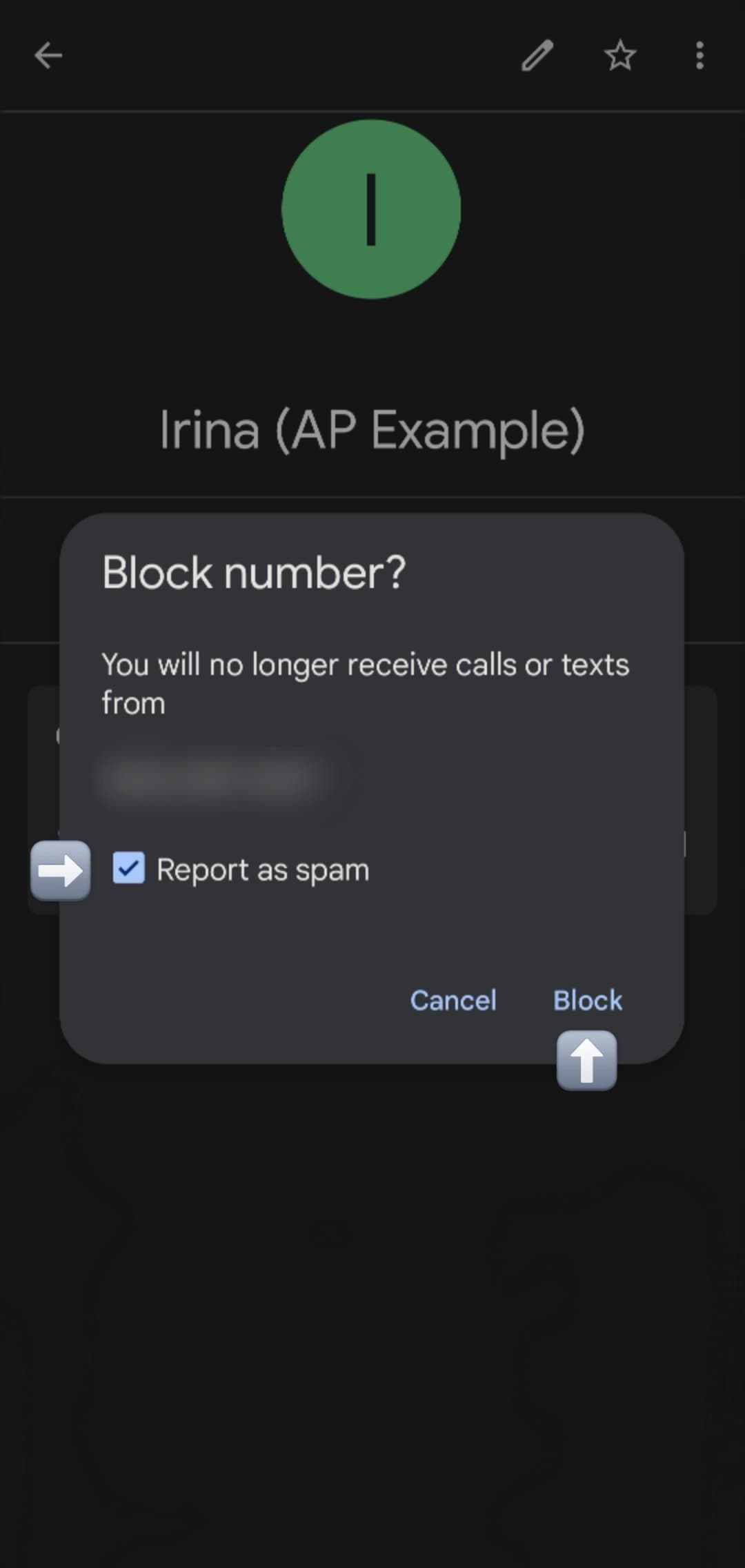
Task: Edit contact with the pencil icon
Action: (x=537, y=55)
